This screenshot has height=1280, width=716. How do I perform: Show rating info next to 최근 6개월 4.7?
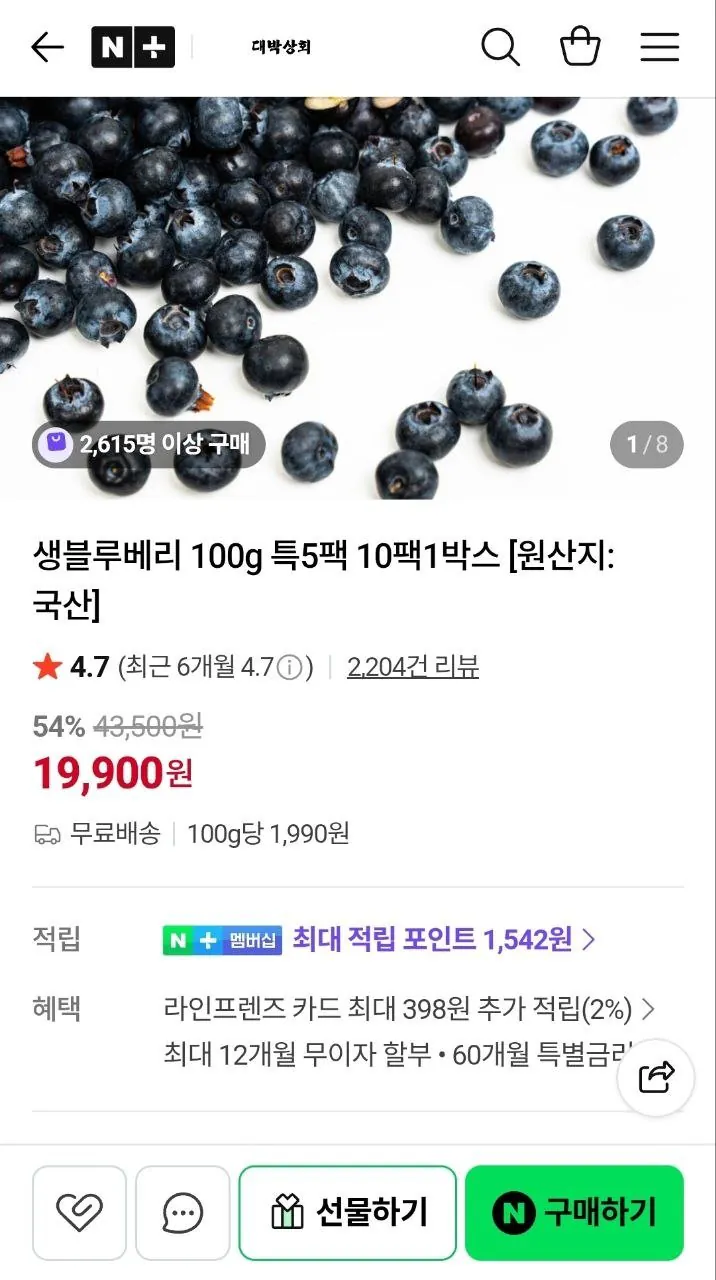(289, 668)
